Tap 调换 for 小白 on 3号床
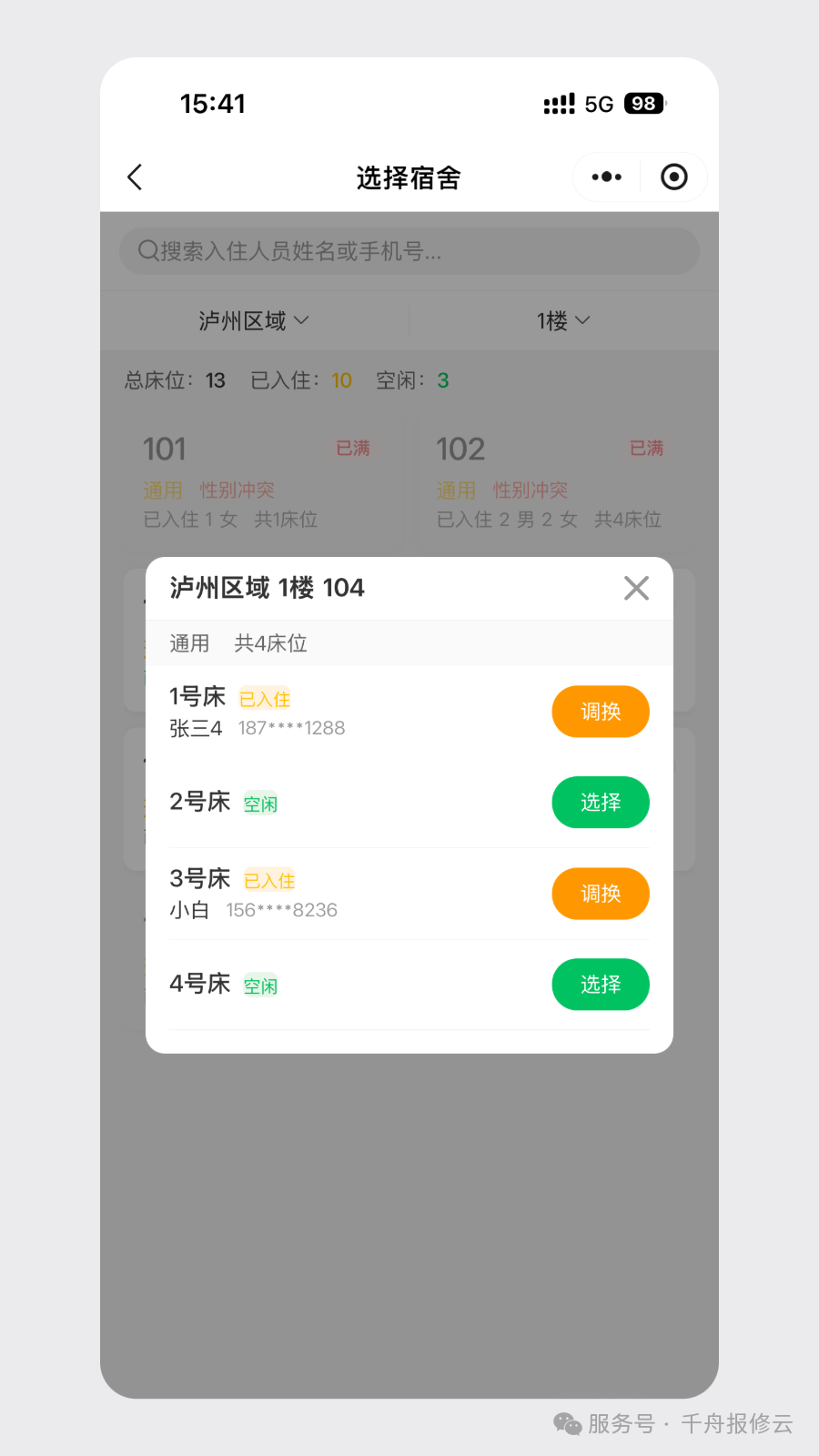Viewport: 819px width, 1456px height. (x=600, y=894)
